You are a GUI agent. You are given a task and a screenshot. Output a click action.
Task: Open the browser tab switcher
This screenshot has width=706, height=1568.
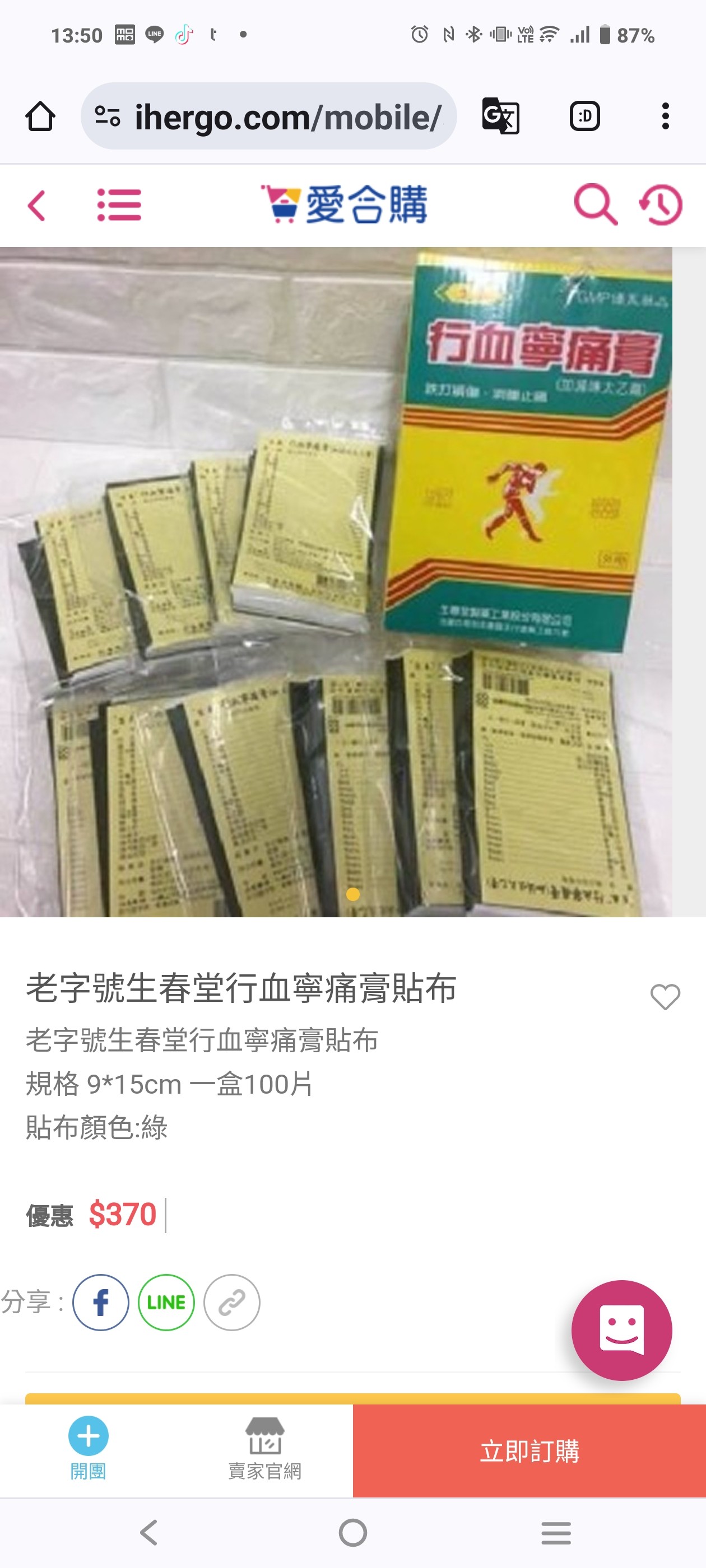click(585, 116)
